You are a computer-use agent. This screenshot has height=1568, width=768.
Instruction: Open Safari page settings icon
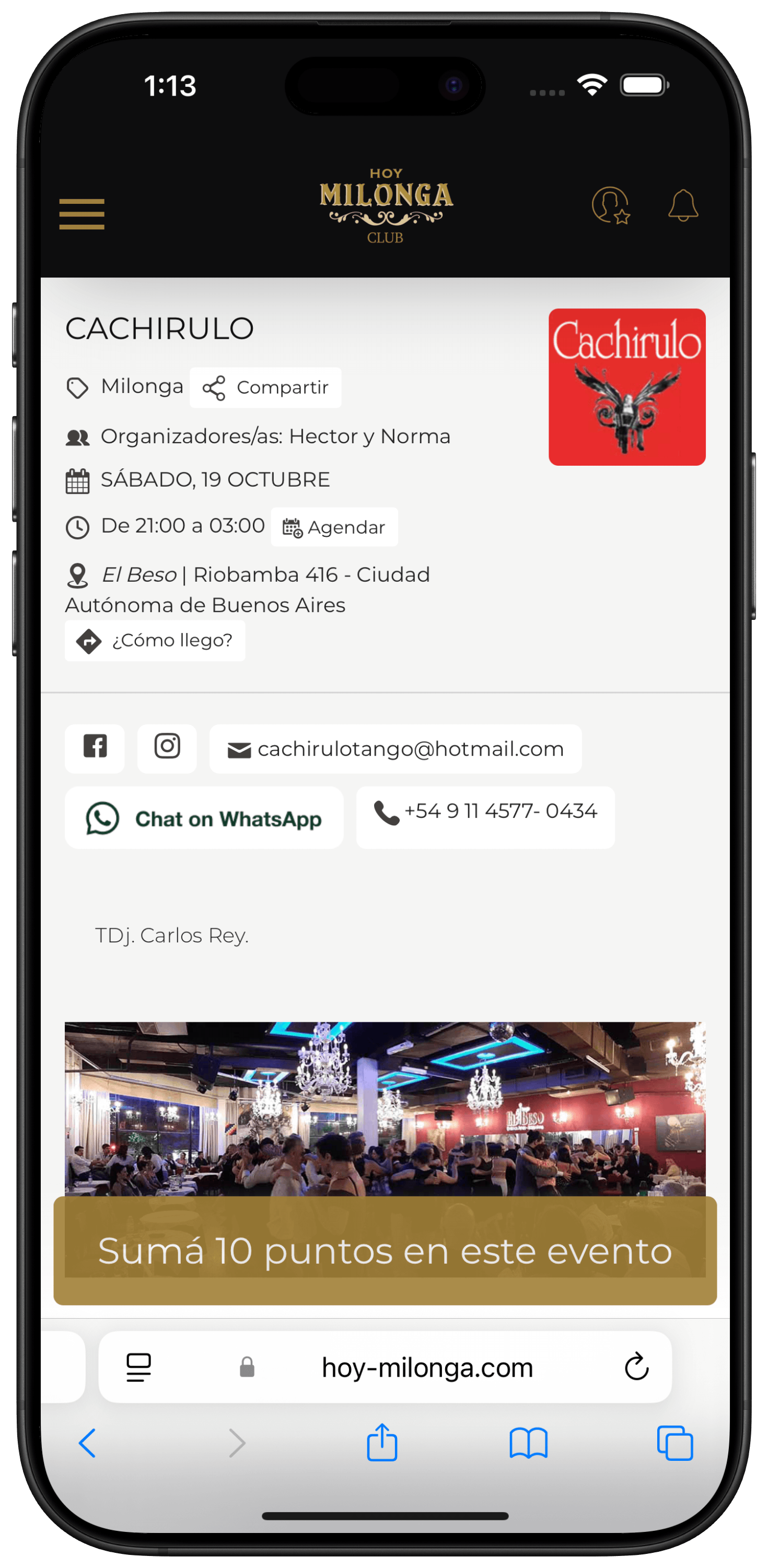click(x=139, y=1368)
